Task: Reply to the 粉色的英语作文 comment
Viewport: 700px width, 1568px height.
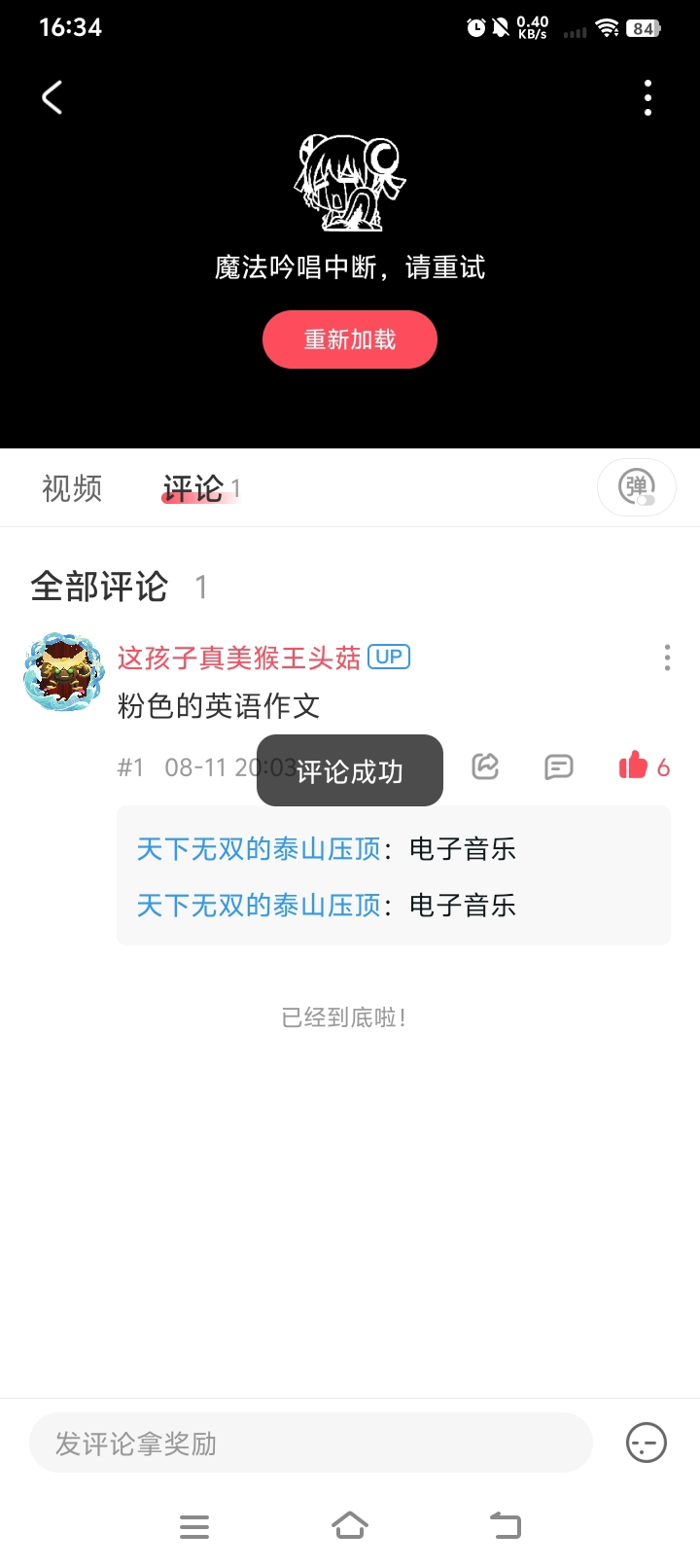Action: [x=558, y=766]
